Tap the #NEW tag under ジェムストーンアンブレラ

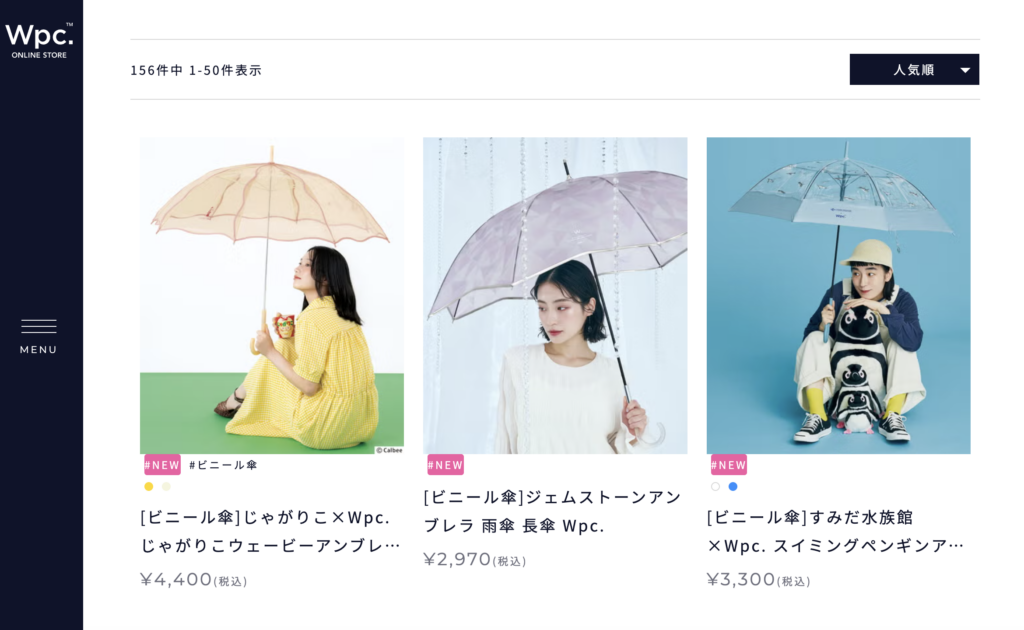point(445,465)
